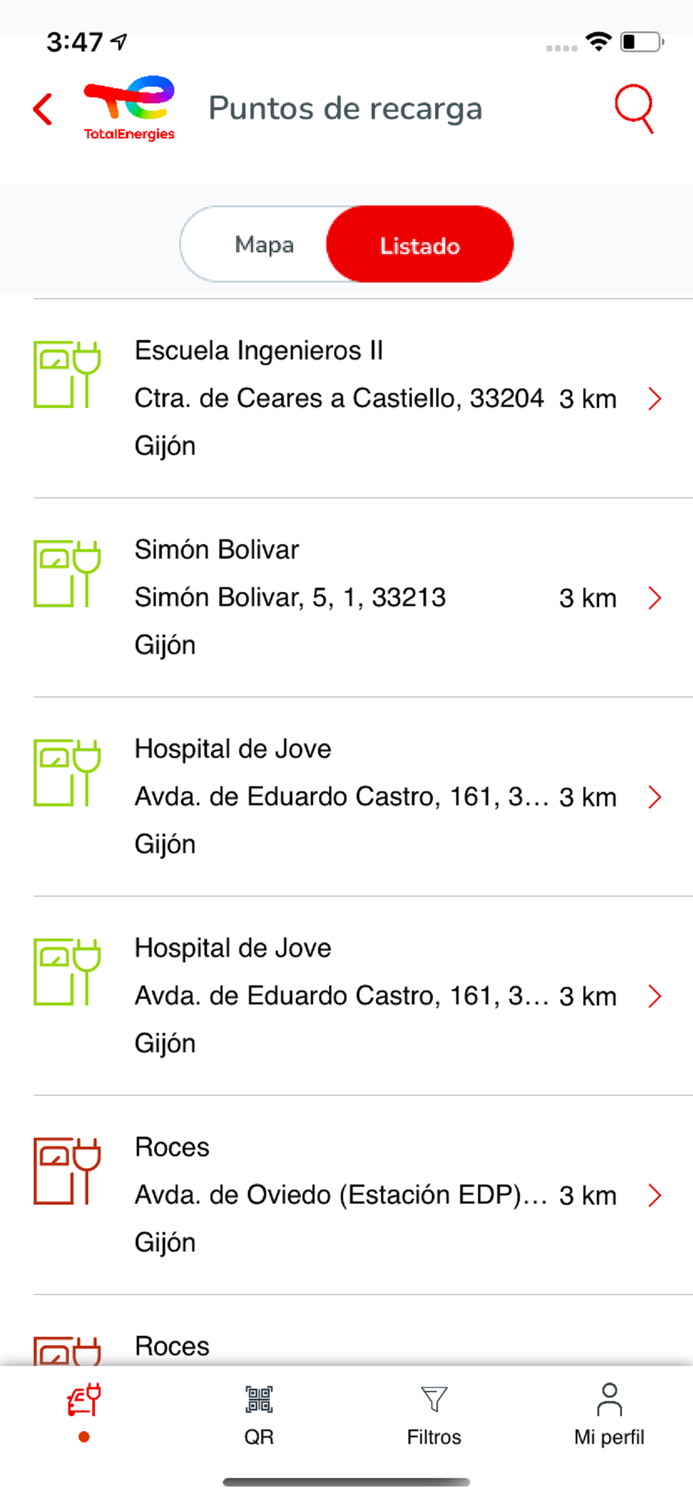
Task: Open the charging points tab
Action: pyautogui.click(x=84, y=1411)
